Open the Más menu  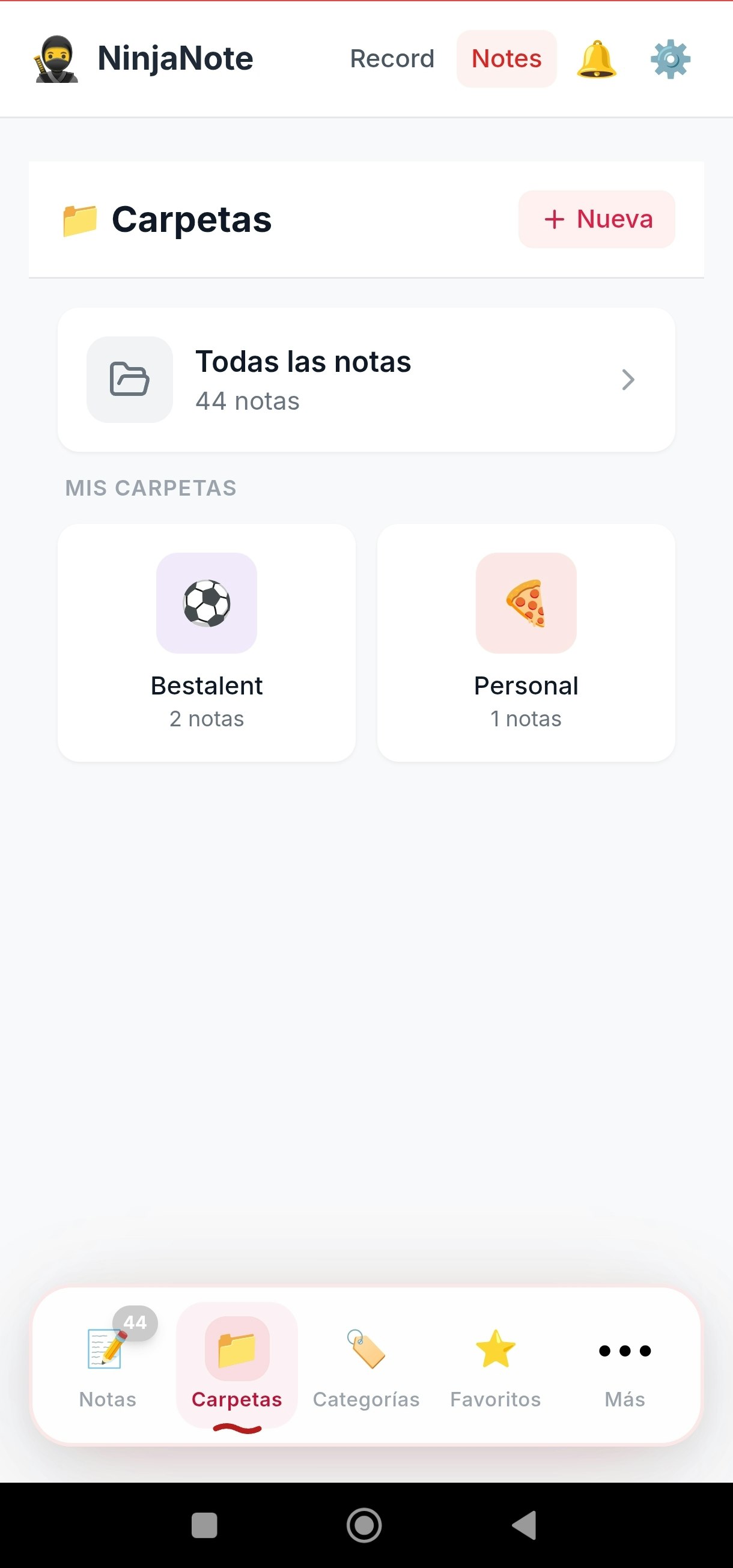[625, 1365]
